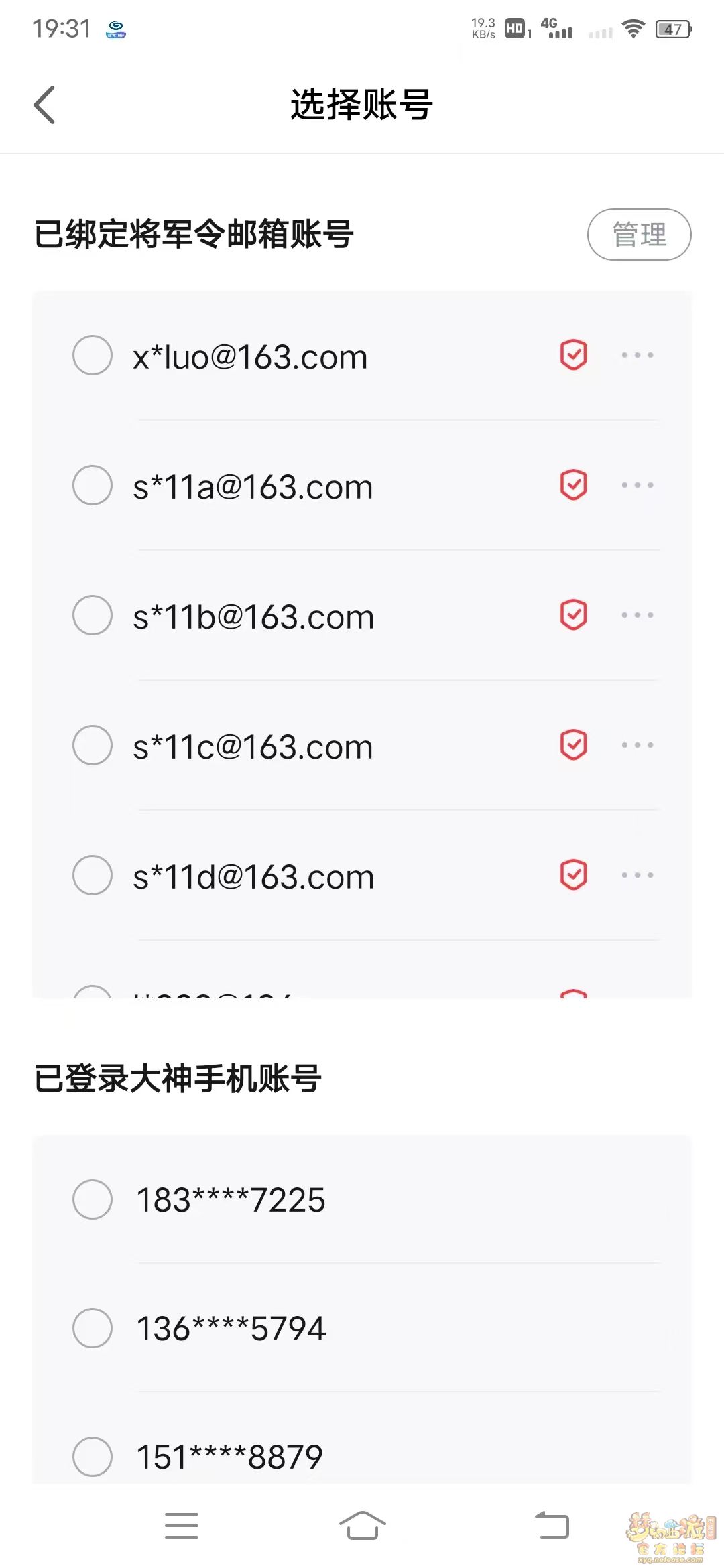This screenshot has width=724, height=1568.
Task: Open more options for x*luo@163.com
Action: coord(637,355)
